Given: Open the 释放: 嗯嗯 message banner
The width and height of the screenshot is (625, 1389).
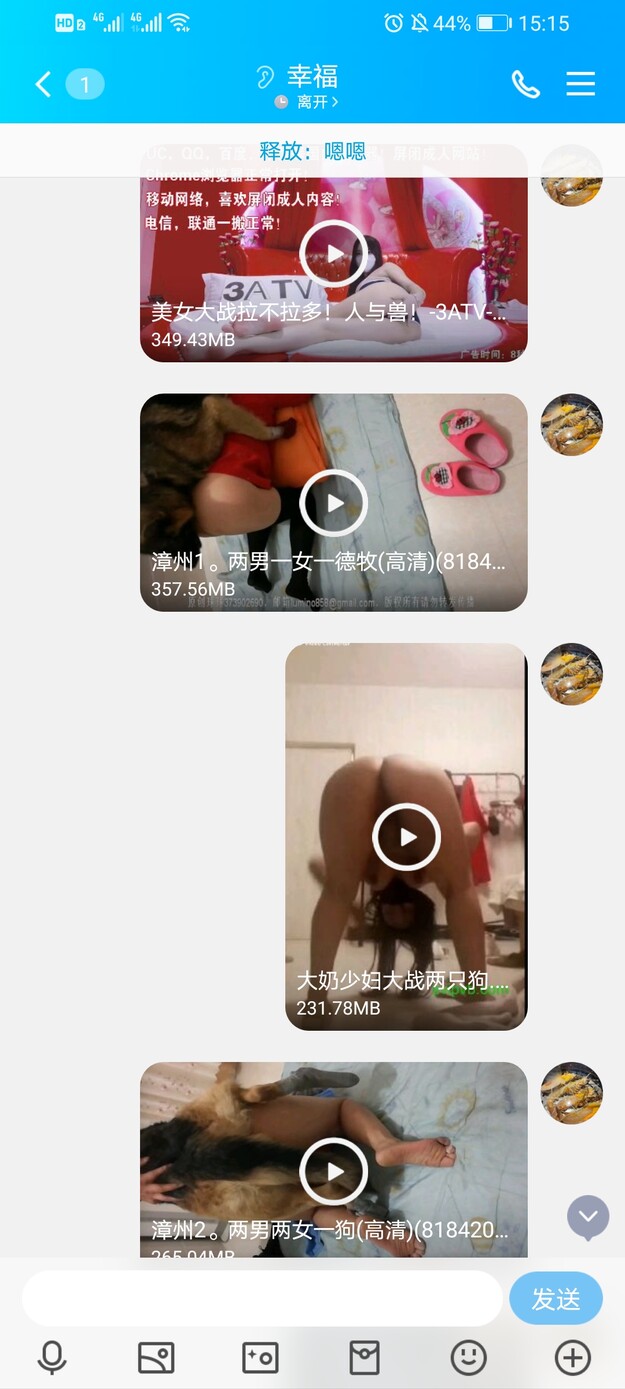Looking at the screenshot, I should (312, 151).
